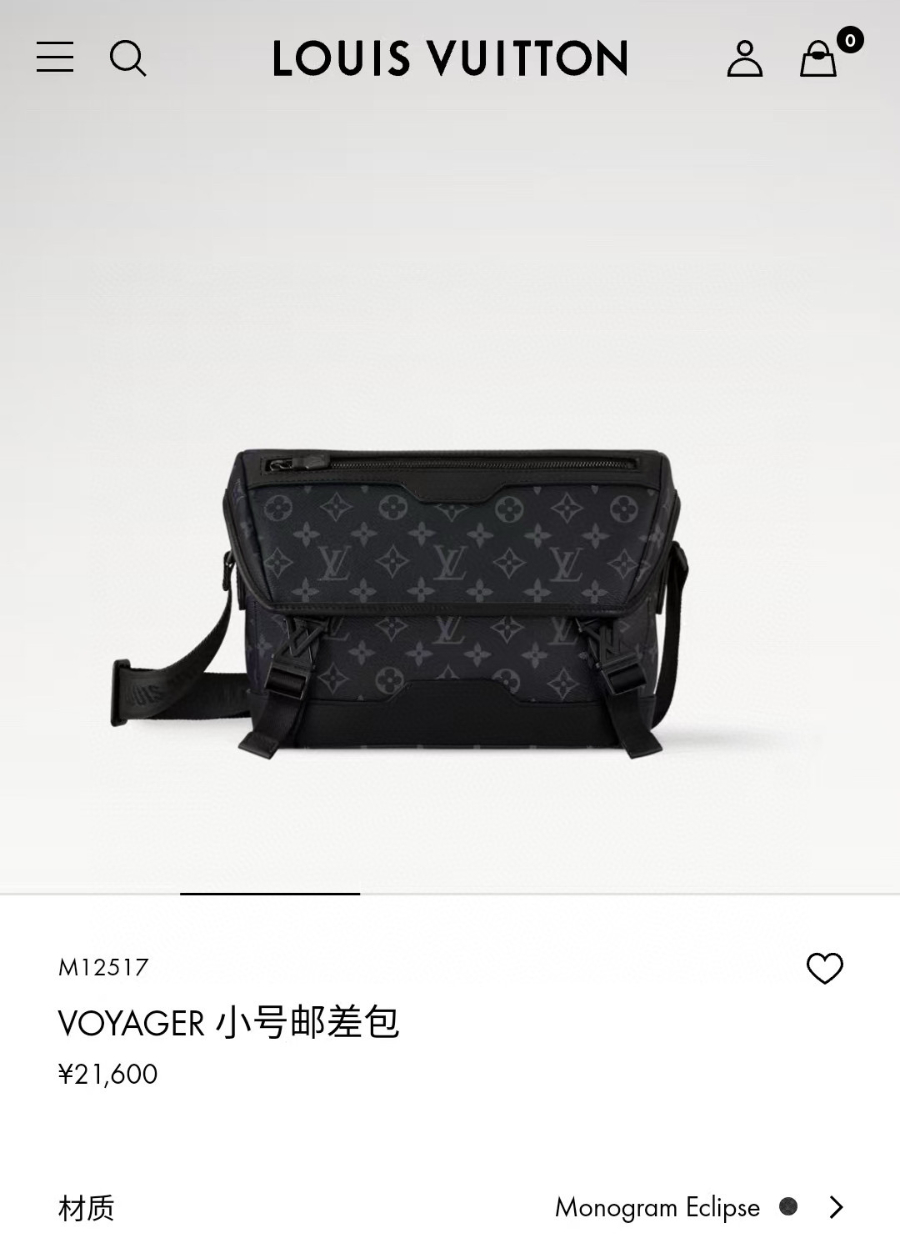Viewport: 900px width, 1248px height.
Task: Open the account profile icon
Action: pyautogui.click(x=744, y=58)
